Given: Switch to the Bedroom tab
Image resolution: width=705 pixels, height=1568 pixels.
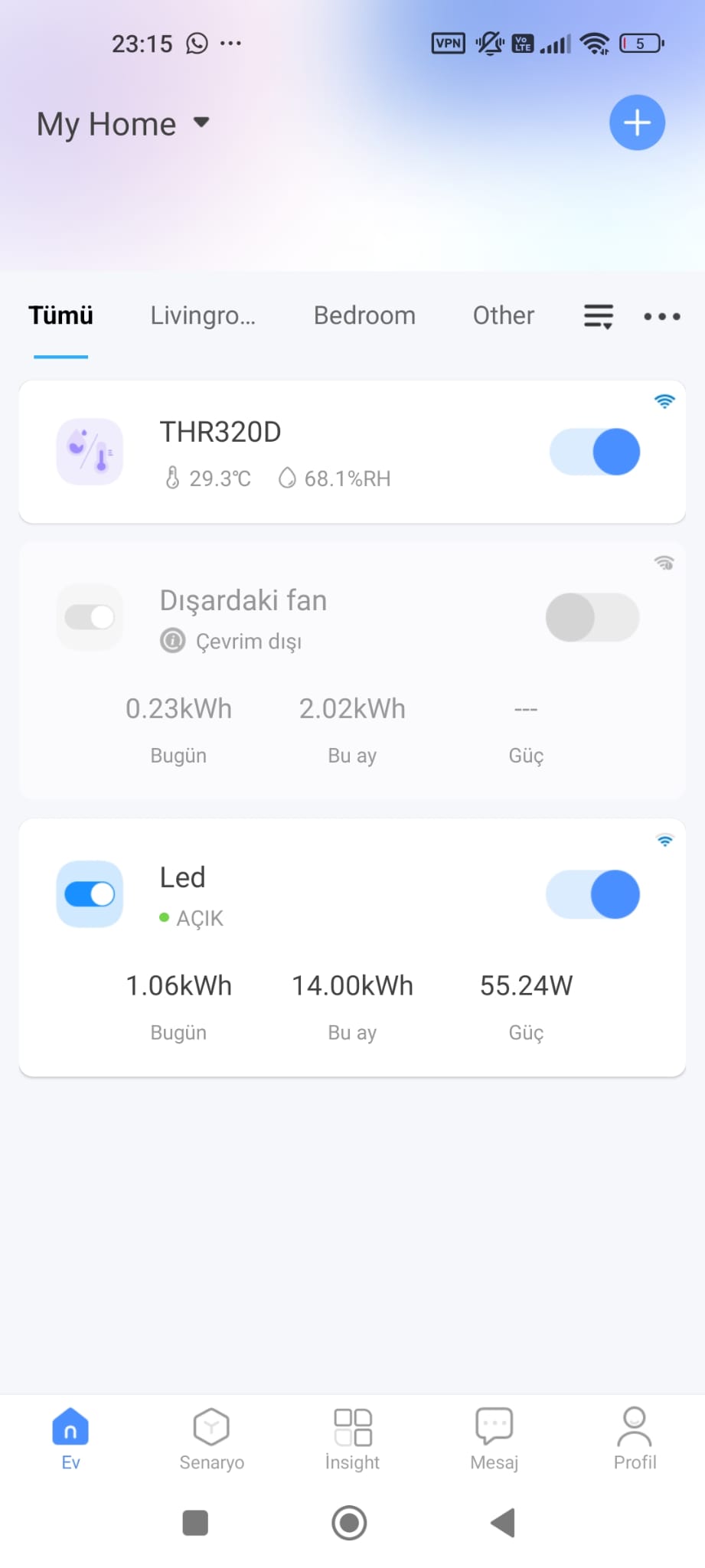Looking at the screenshot, I should (x=364, y=315).
